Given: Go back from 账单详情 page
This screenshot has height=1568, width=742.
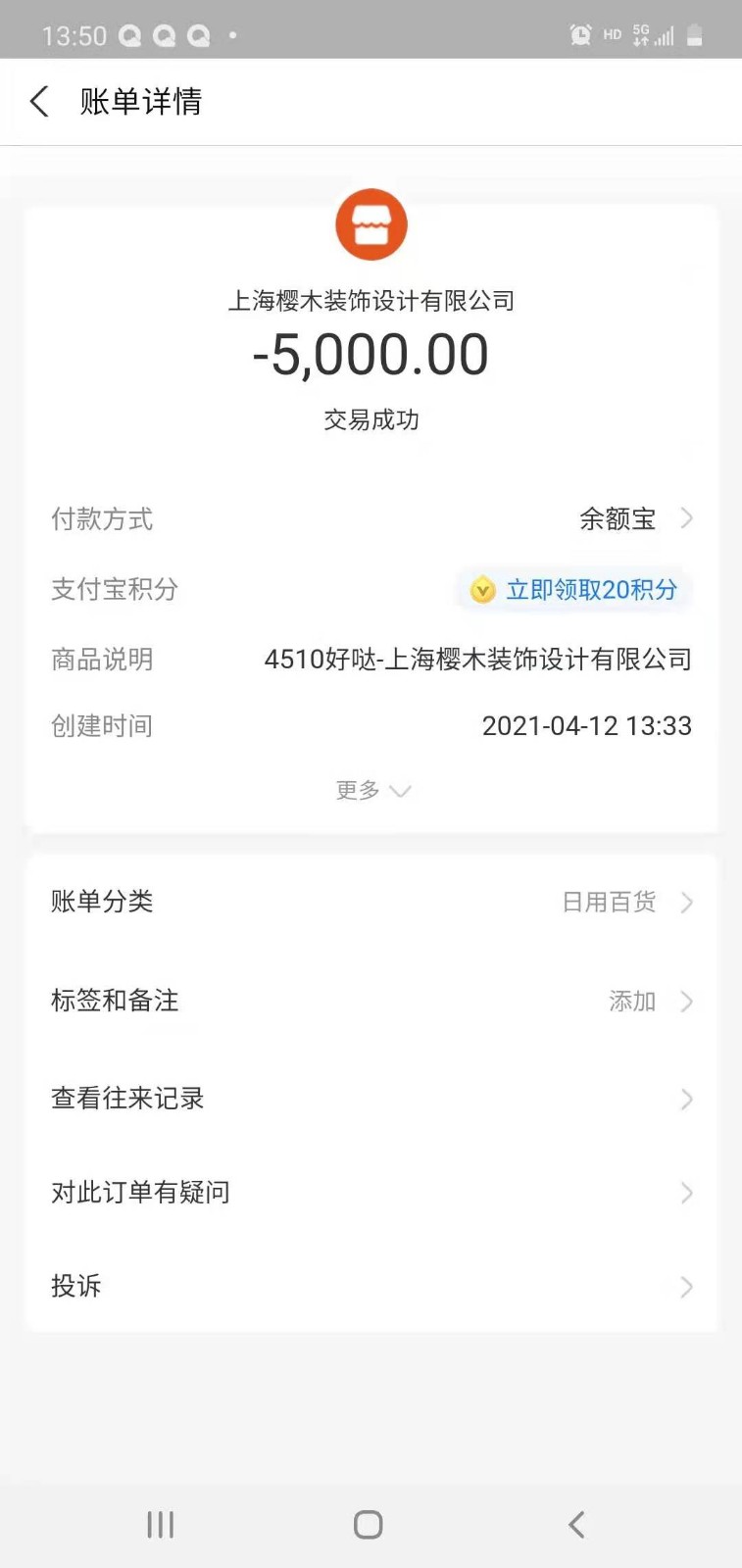Looking at the screenshot, I should (39, 102).
